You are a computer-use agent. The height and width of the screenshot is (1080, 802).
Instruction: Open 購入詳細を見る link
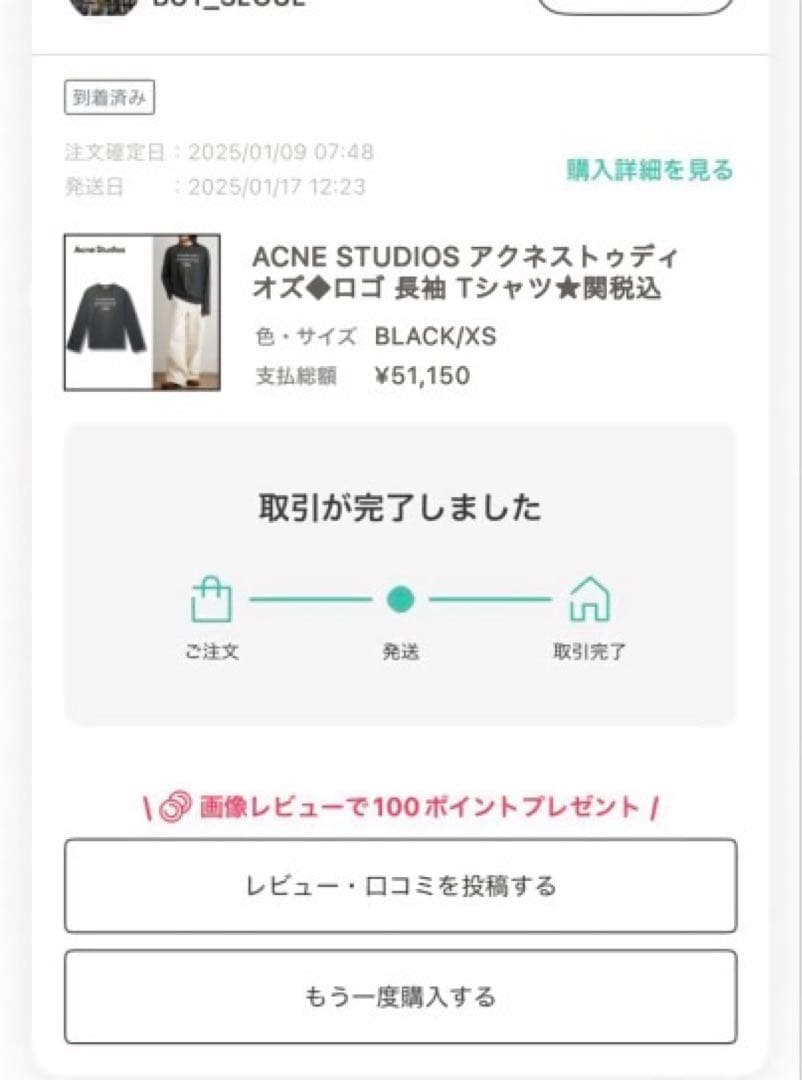(x=650, y=171)
